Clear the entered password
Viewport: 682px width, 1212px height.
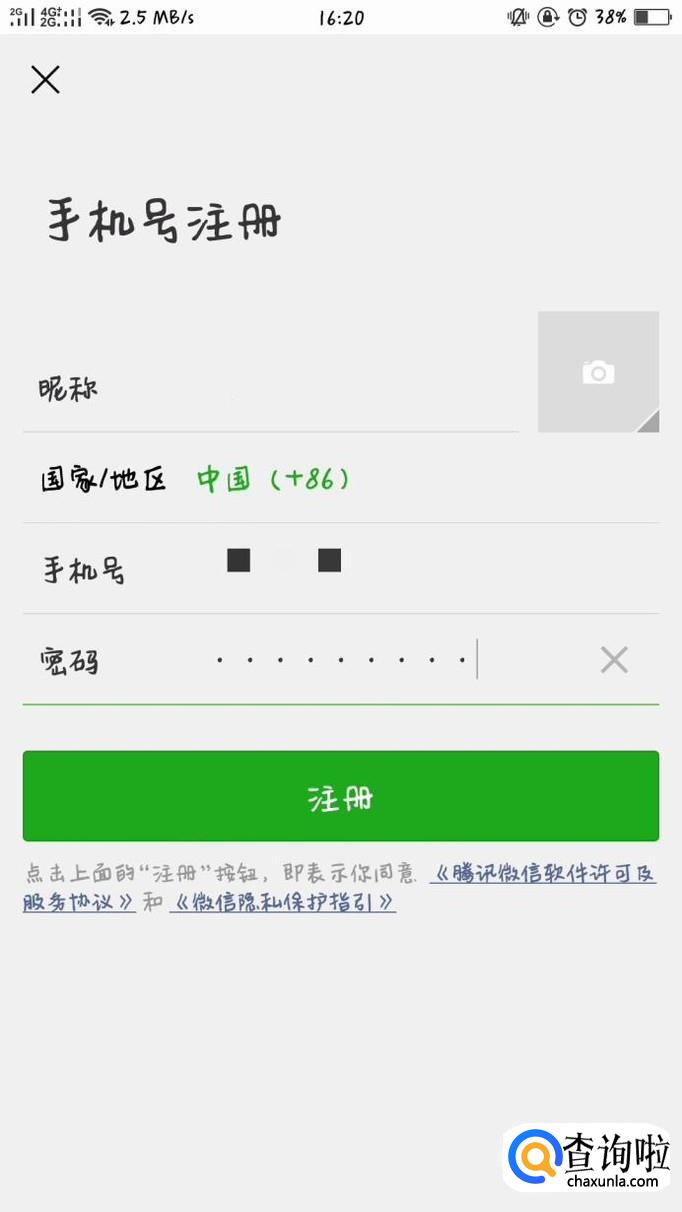point(613,660)
